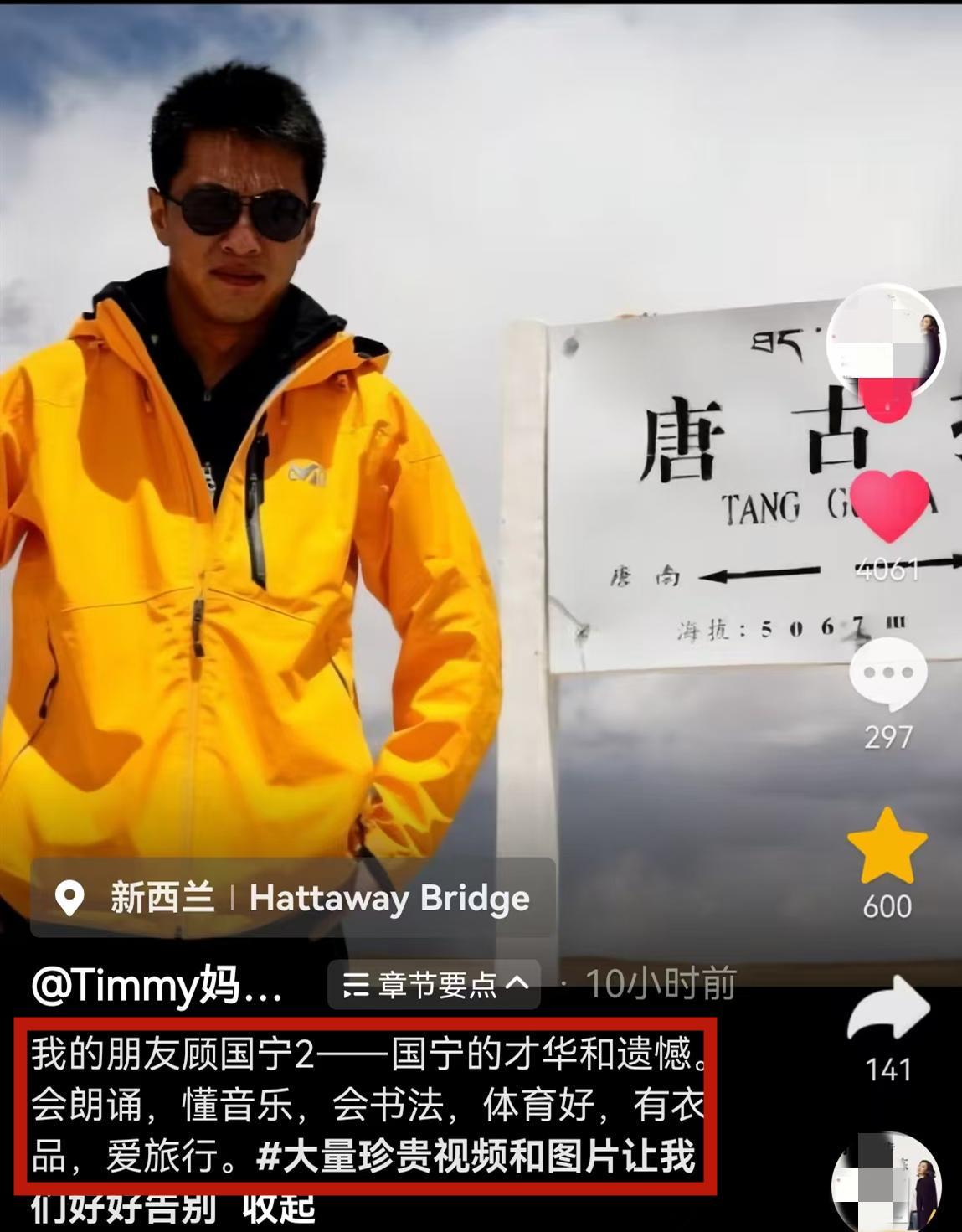962x1232 pixels.
Task: Open the 新西兰 Hattaway Bridge location tag
Action: point(293,898)
